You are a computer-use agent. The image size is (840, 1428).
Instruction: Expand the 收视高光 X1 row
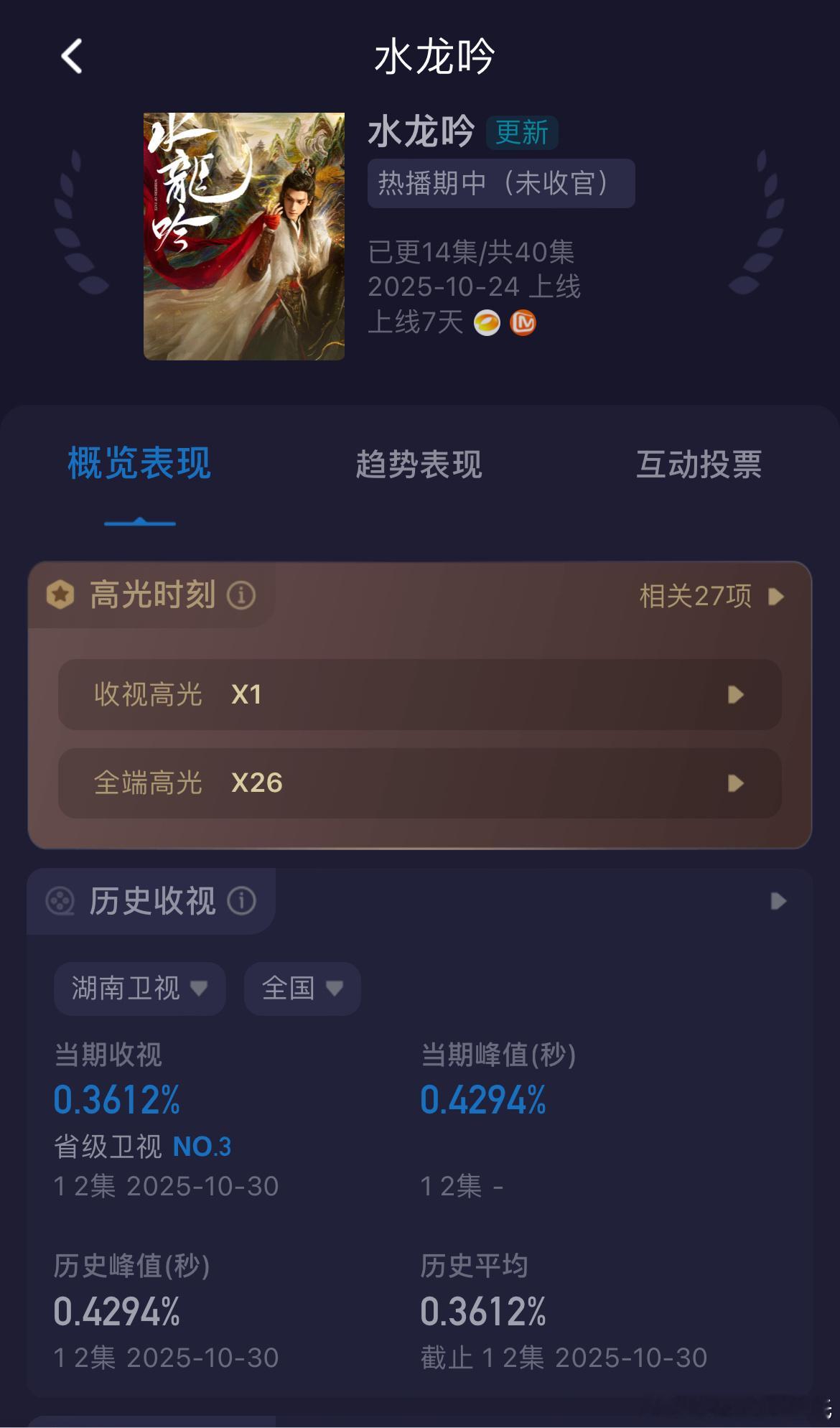(420, 695)
